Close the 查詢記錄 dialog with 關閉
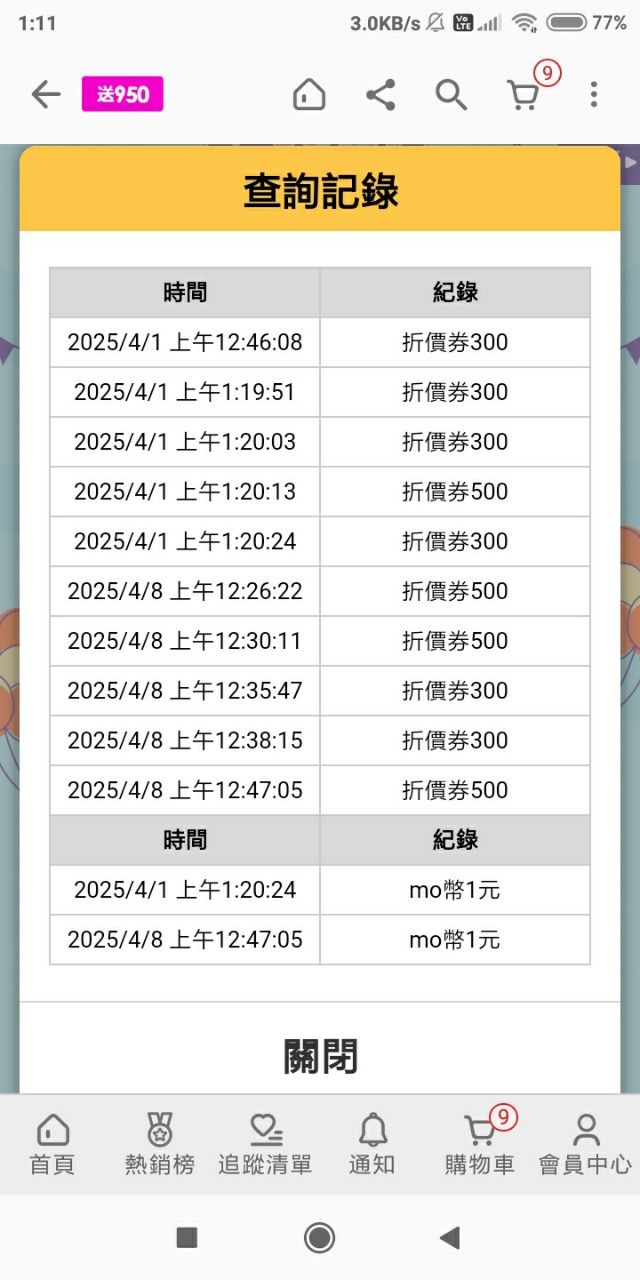The height and width of the screenshot is (1280, 640). pos(320,1055)
